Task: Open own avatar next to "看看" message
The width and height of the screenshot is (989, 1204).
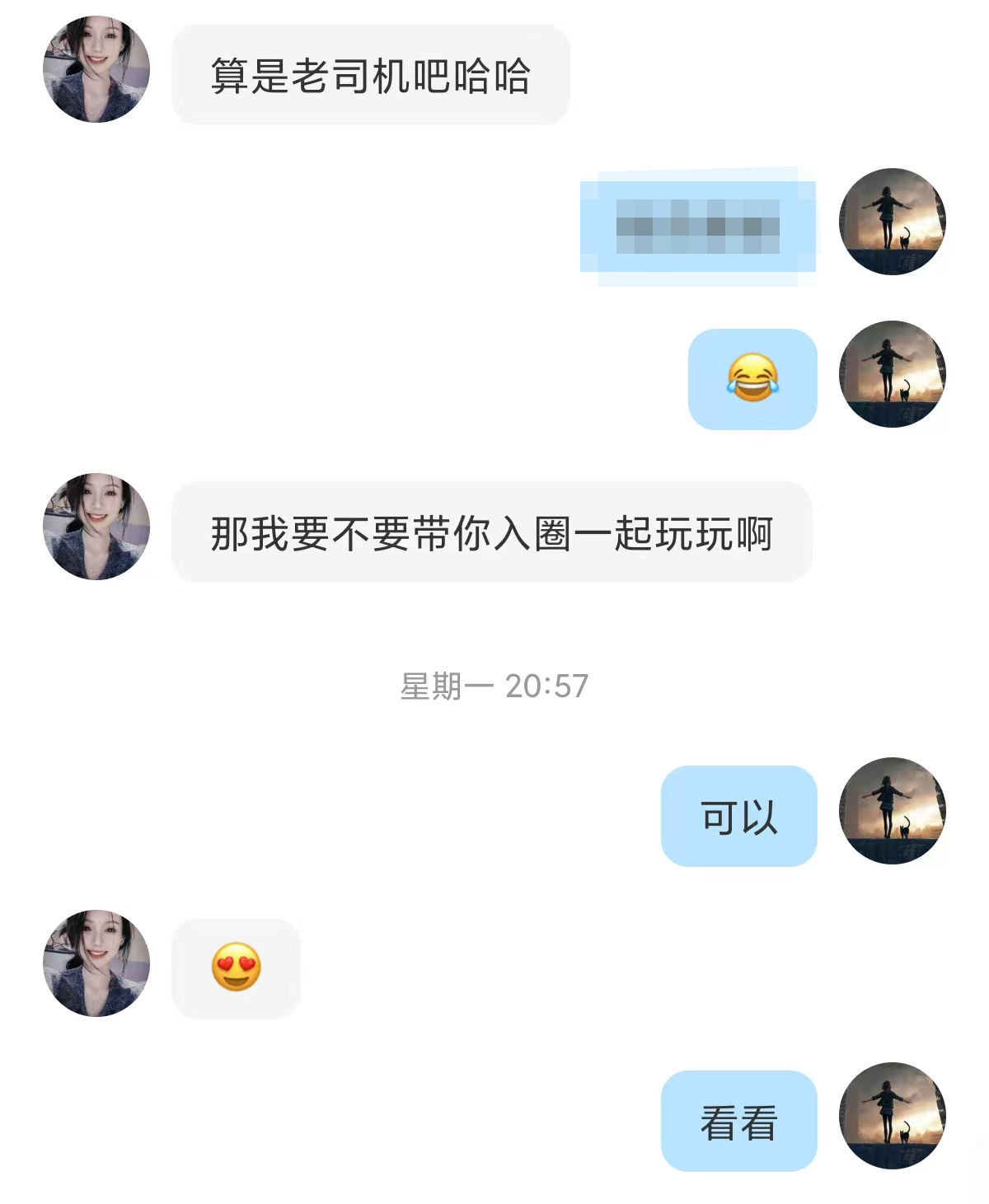Action: [x=892, y=1116]
